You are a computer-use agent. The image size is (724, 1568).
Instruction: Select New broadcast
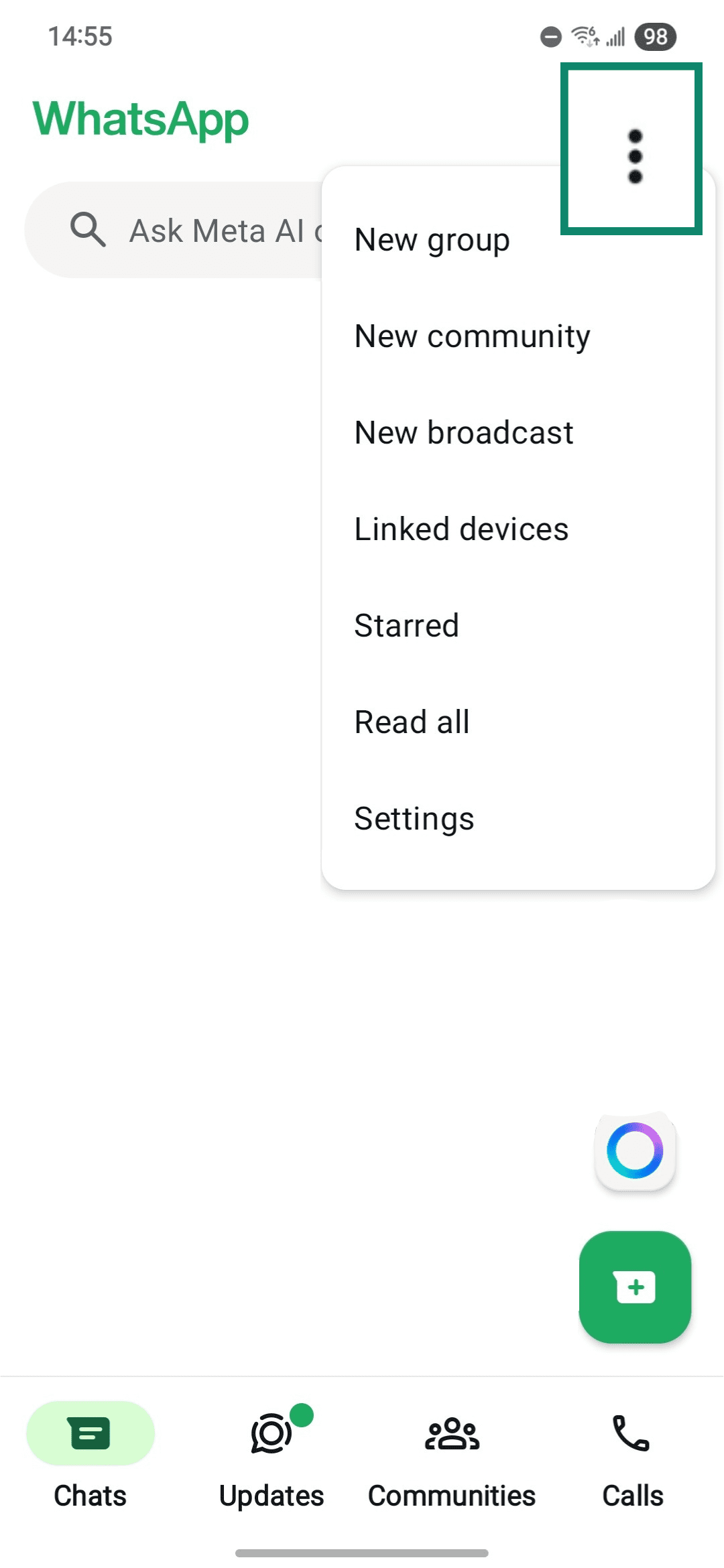pos(463,432)
